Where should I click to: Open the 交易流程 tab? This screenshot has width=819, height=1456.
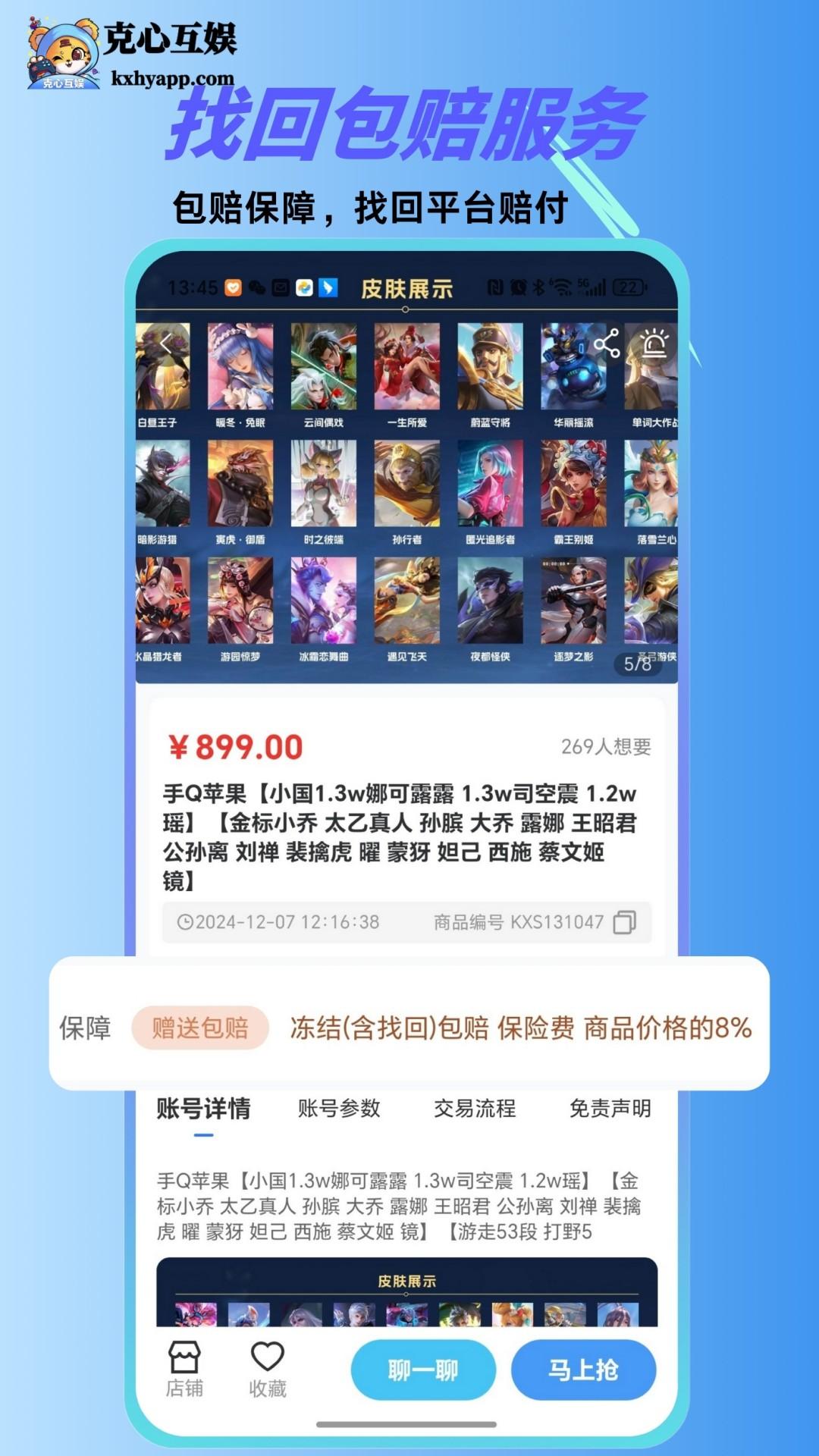pyautogui.click(x=474, y=1109)
